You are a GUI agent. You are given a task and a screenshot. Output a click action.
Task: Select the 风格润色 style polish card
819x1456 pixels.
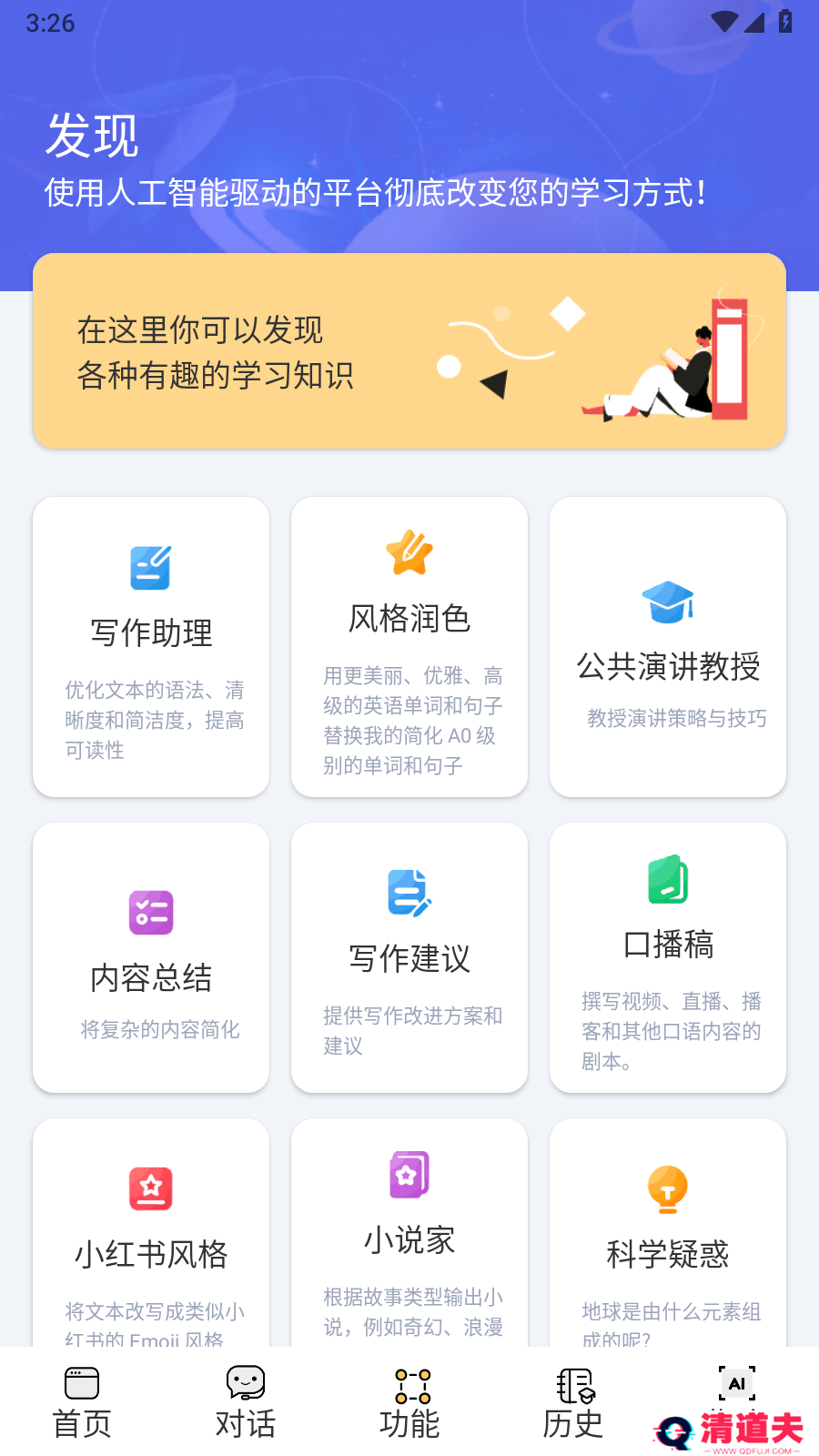[x=409, y=647]
